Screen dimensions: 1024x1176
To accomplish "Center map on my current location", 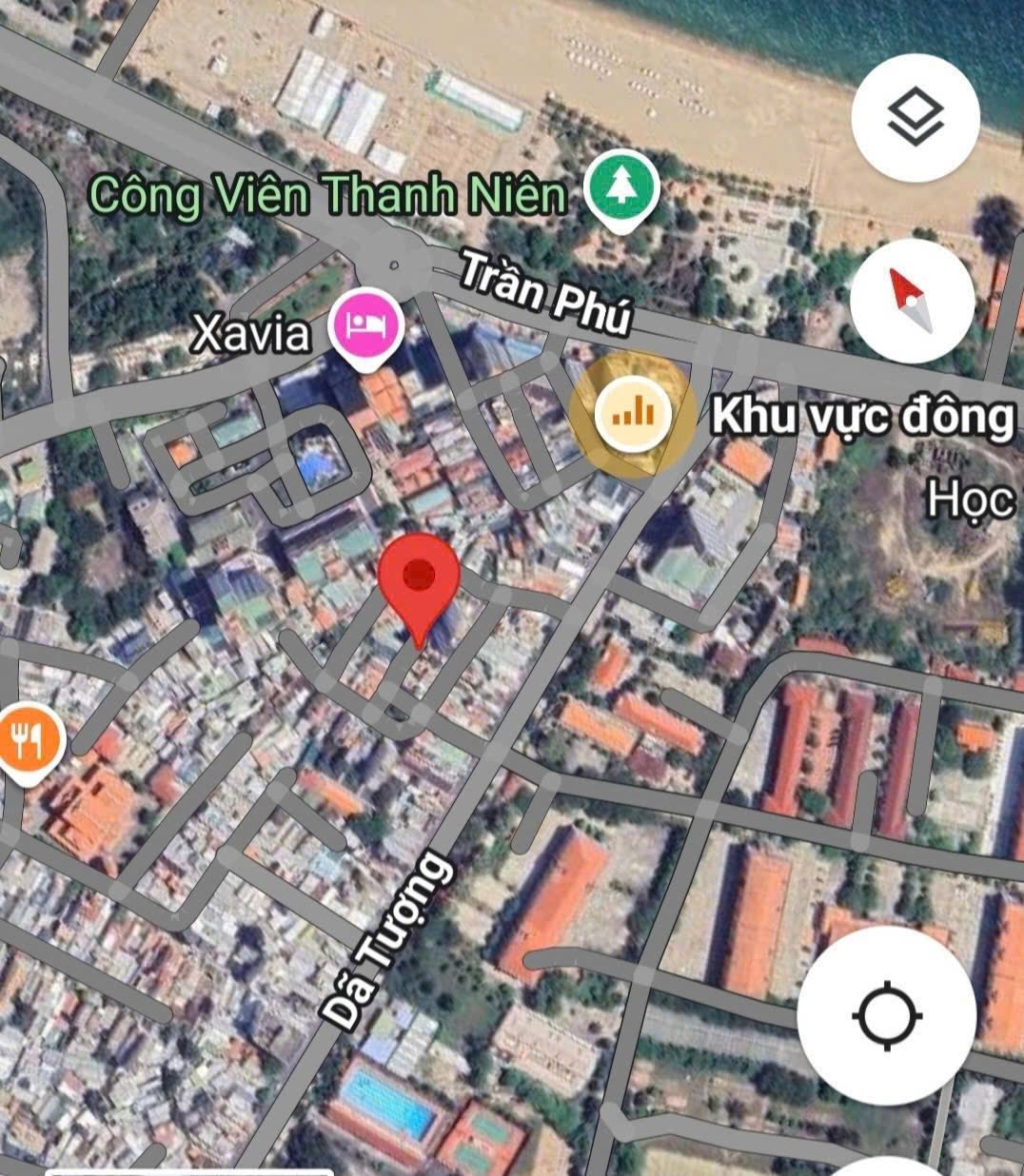I will [x=887, y=1015].
